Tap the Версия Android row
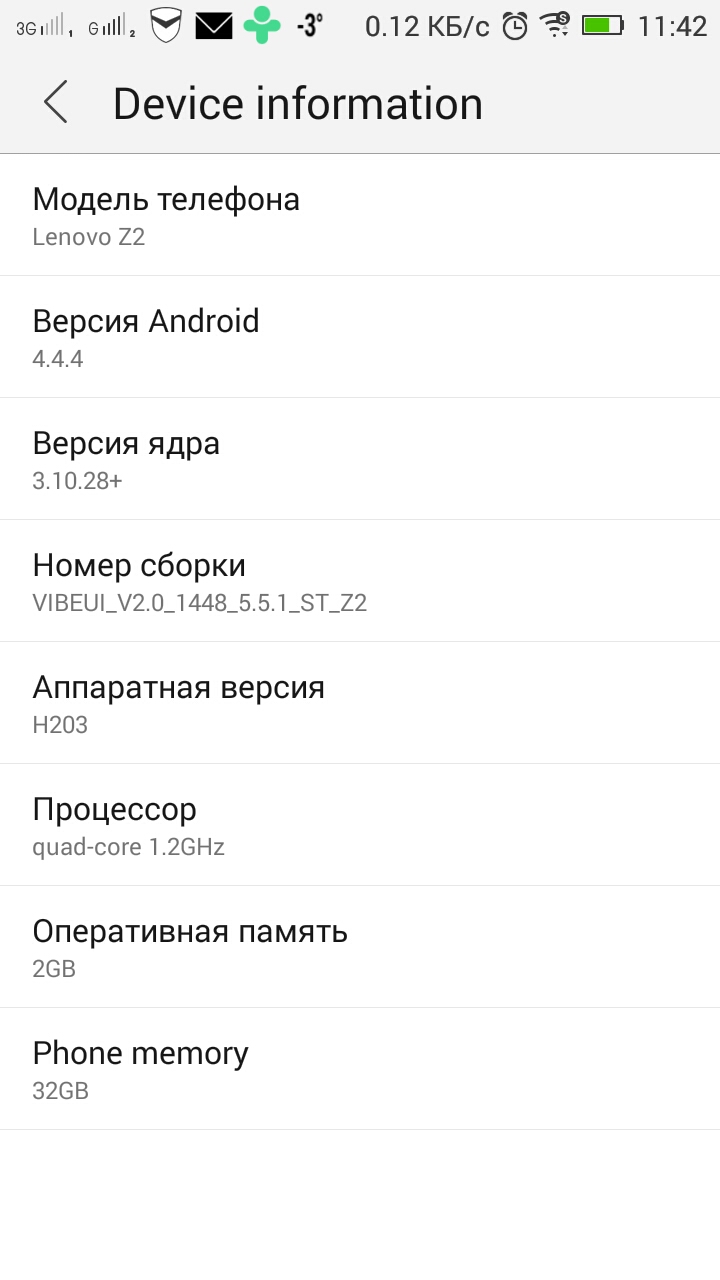The height and width of the screenshot is (1280, 720). 360,337
